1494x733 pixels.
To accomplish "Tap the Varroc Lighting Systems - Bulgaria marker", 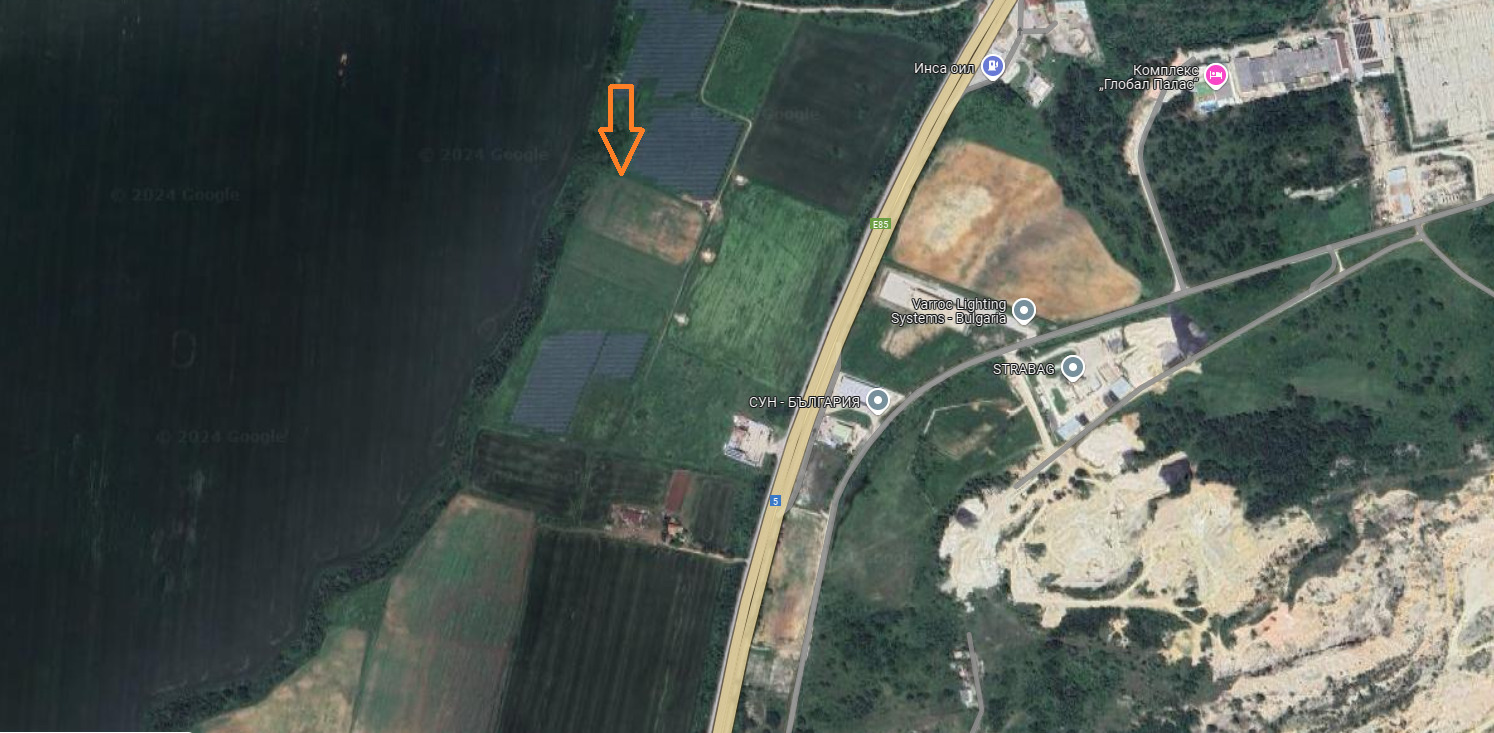I will 1023,311.
